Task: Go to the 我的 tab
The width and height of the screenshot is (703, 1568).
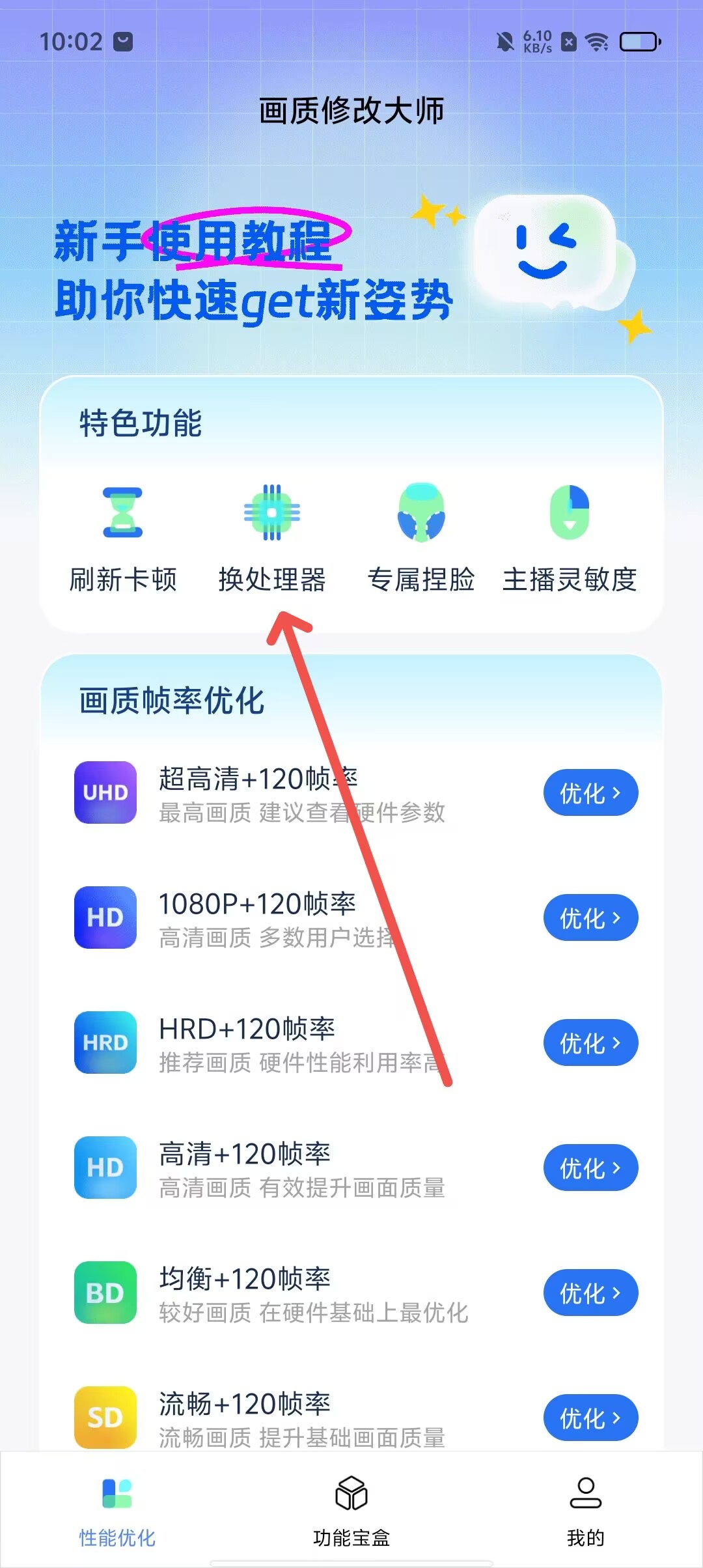Action: click(x=585, y=1511)
